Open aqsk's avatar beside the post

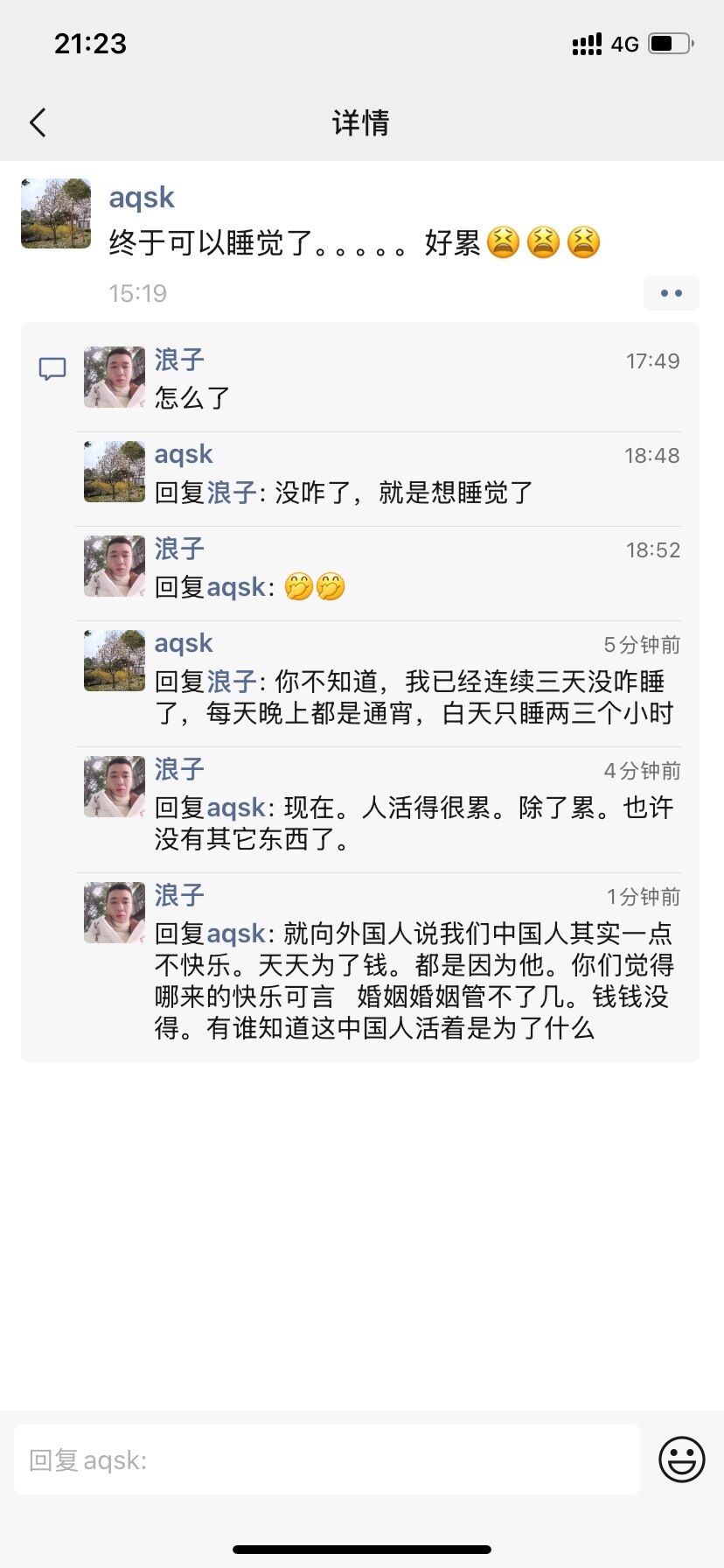[x=56, y=213]
